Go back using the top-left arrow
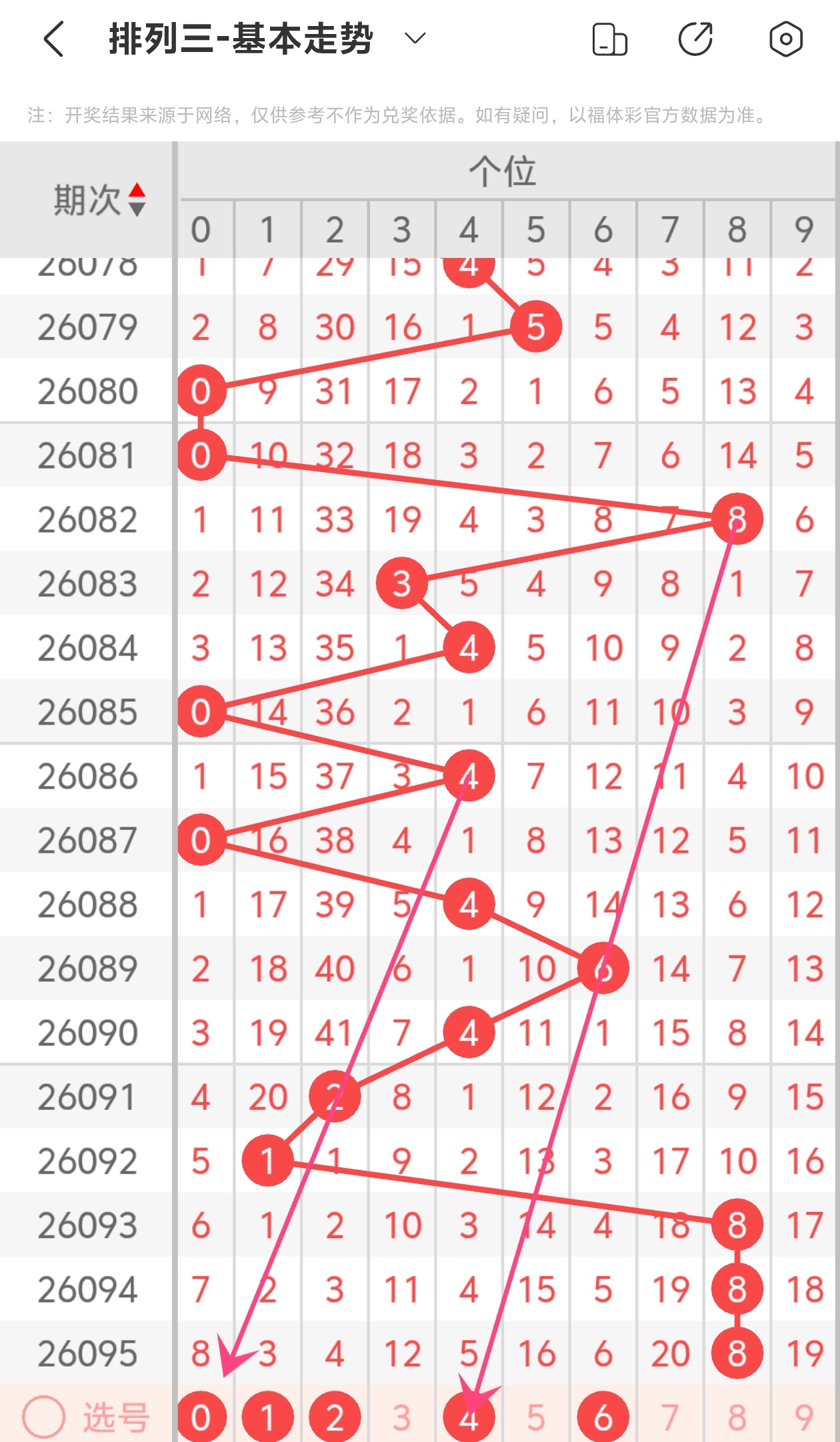 pyautogui.click(x=55, y=39)
